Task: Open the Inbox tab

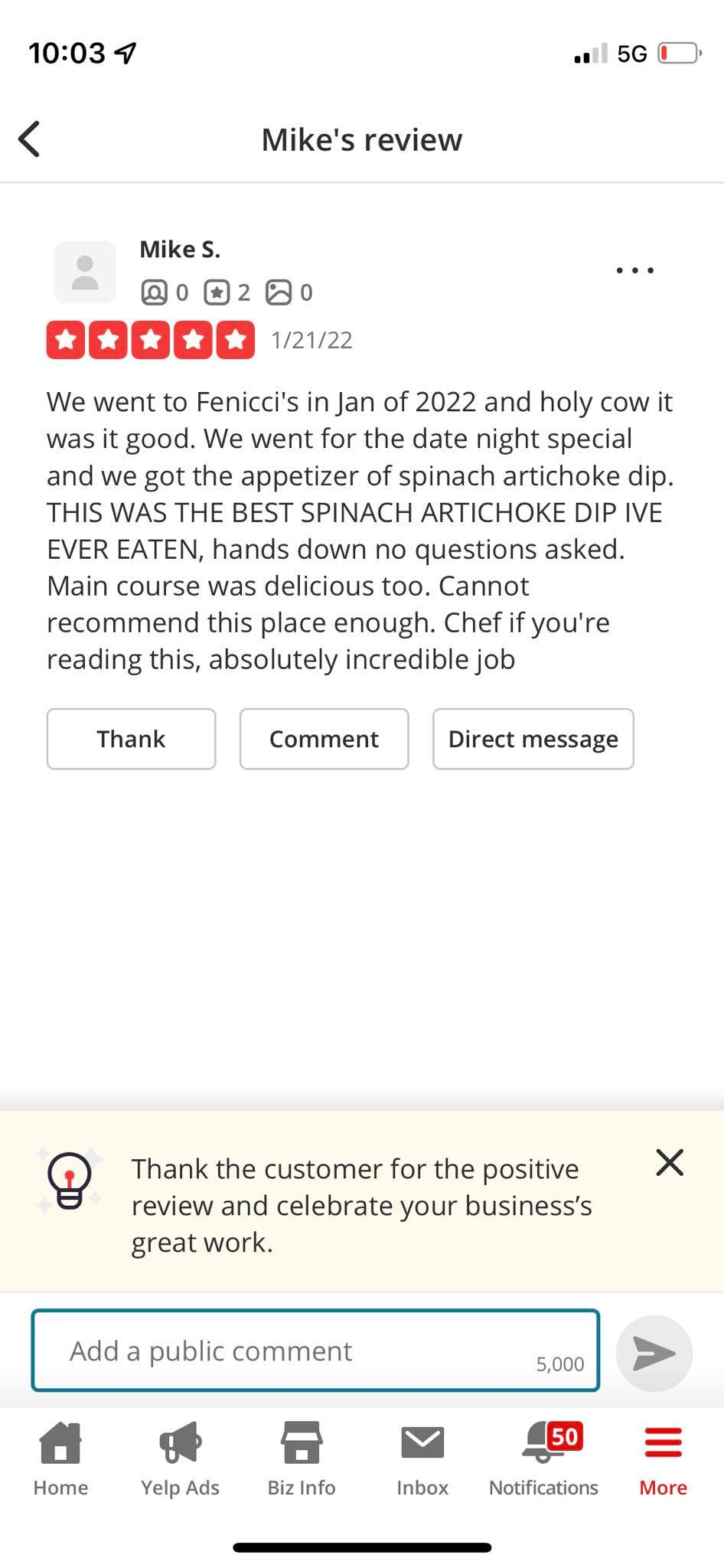Action: [422, 1459]
